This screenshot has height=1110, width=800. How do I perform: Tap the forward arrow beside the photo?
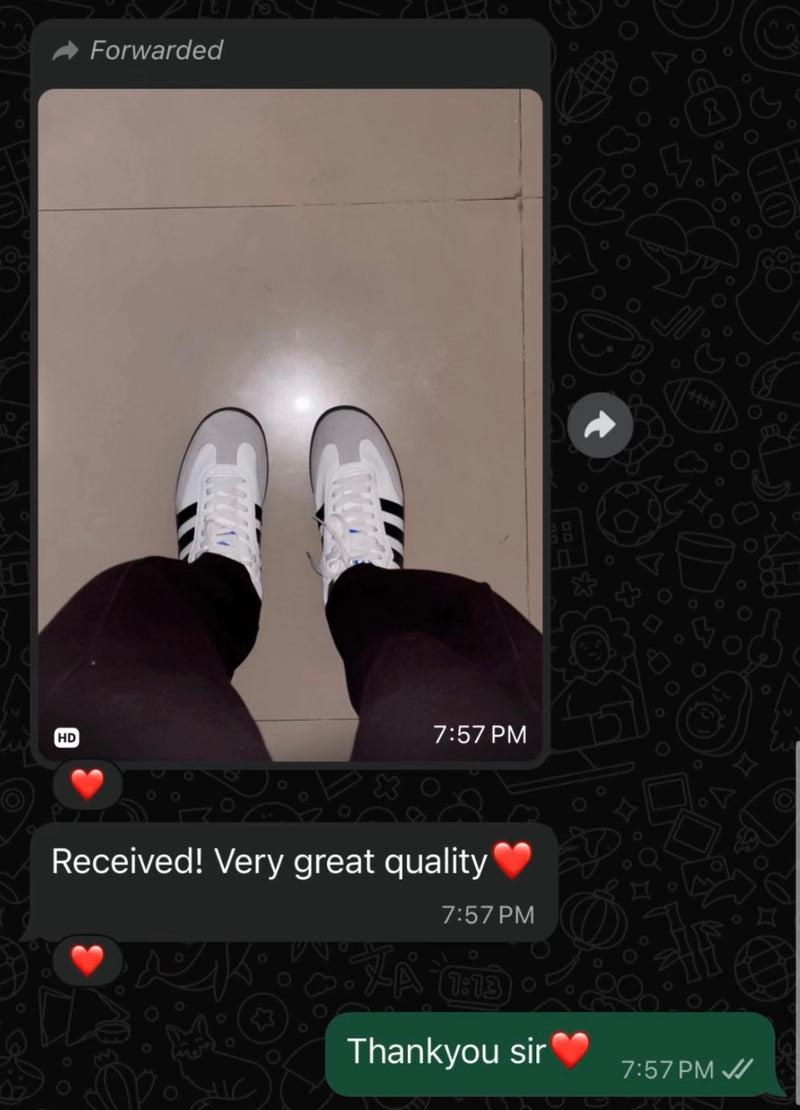[x=600, y=428]
